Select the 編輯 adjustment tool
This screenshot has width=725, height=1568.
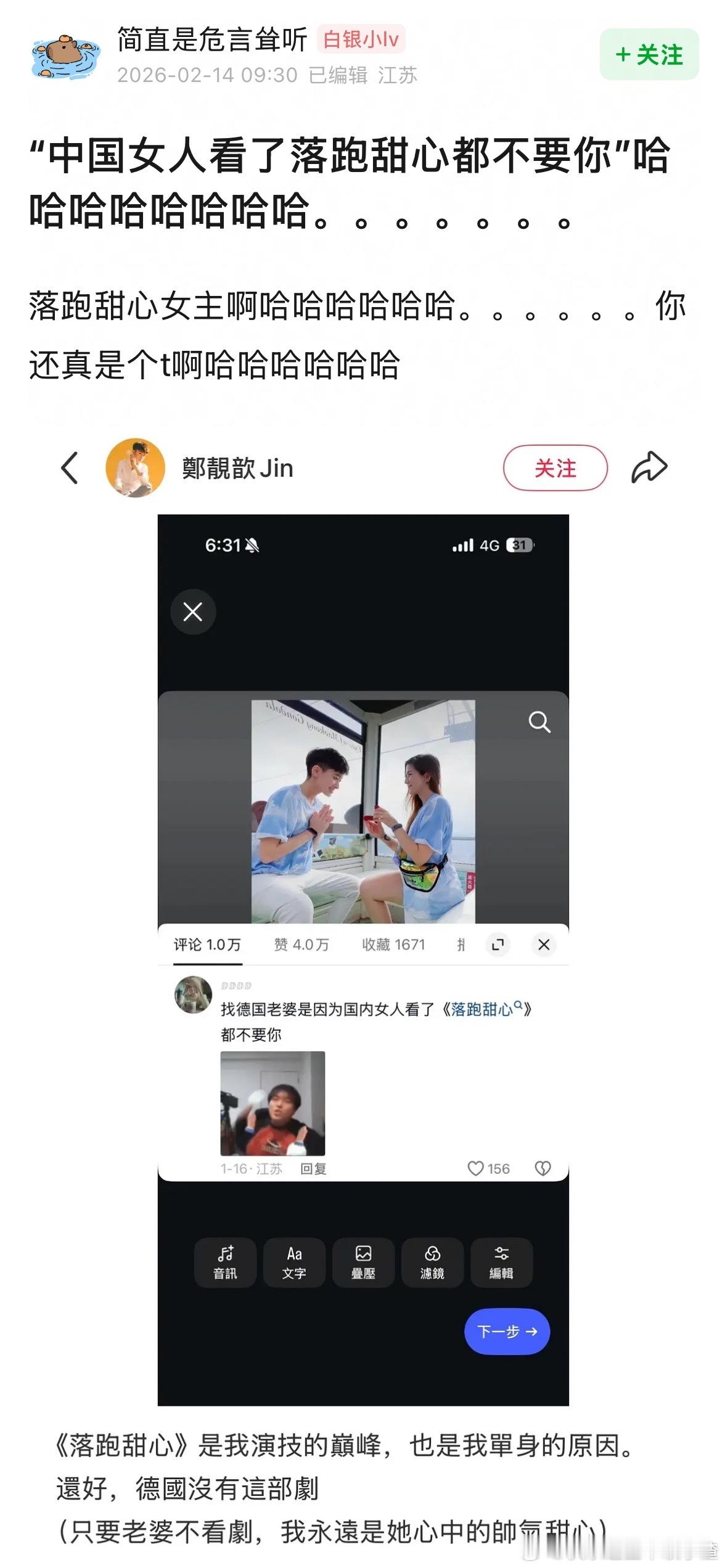(x=502, y=1262)
